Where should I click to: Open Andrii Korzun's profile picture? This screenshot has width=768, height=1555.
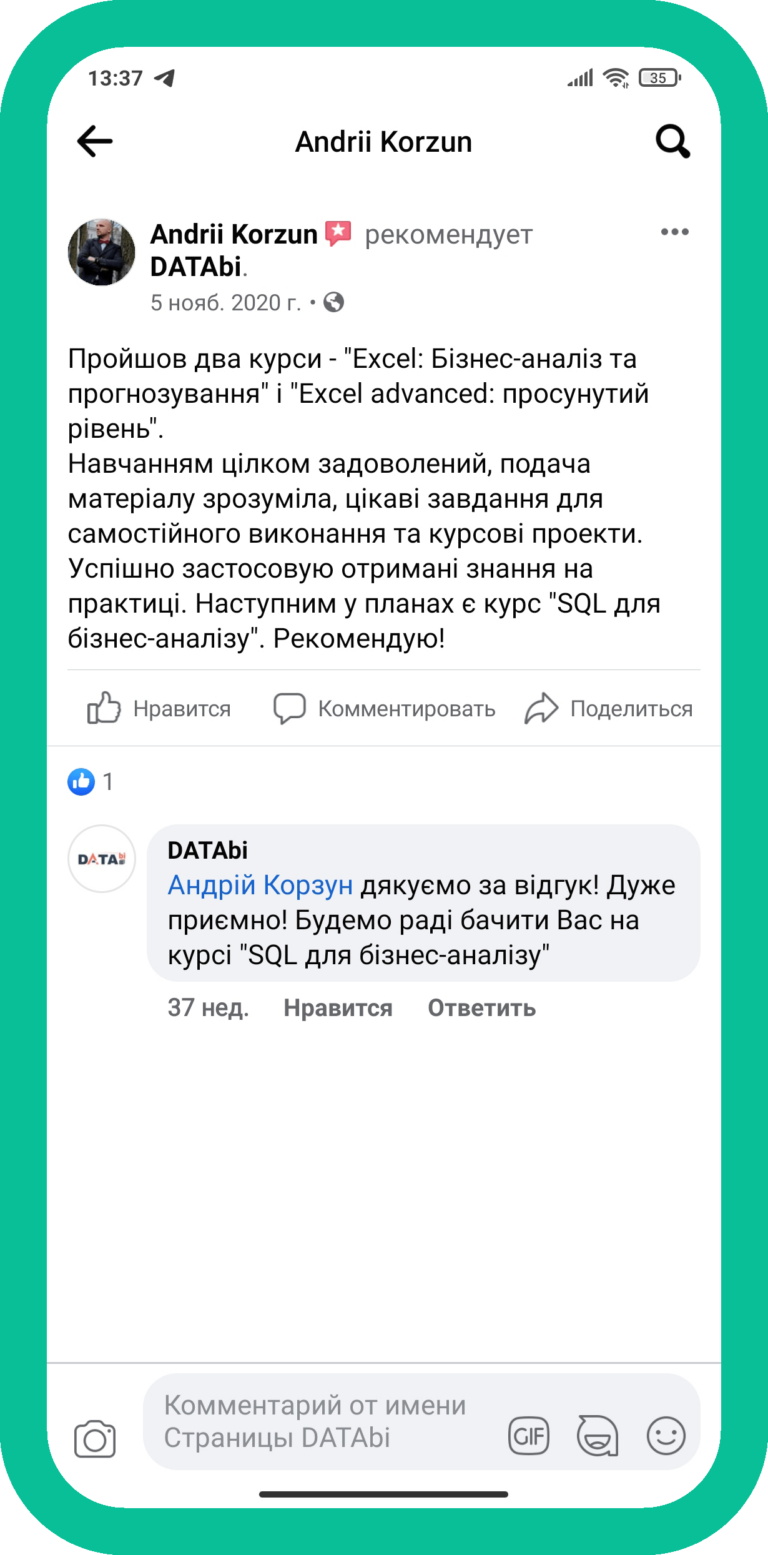(101, 252)
